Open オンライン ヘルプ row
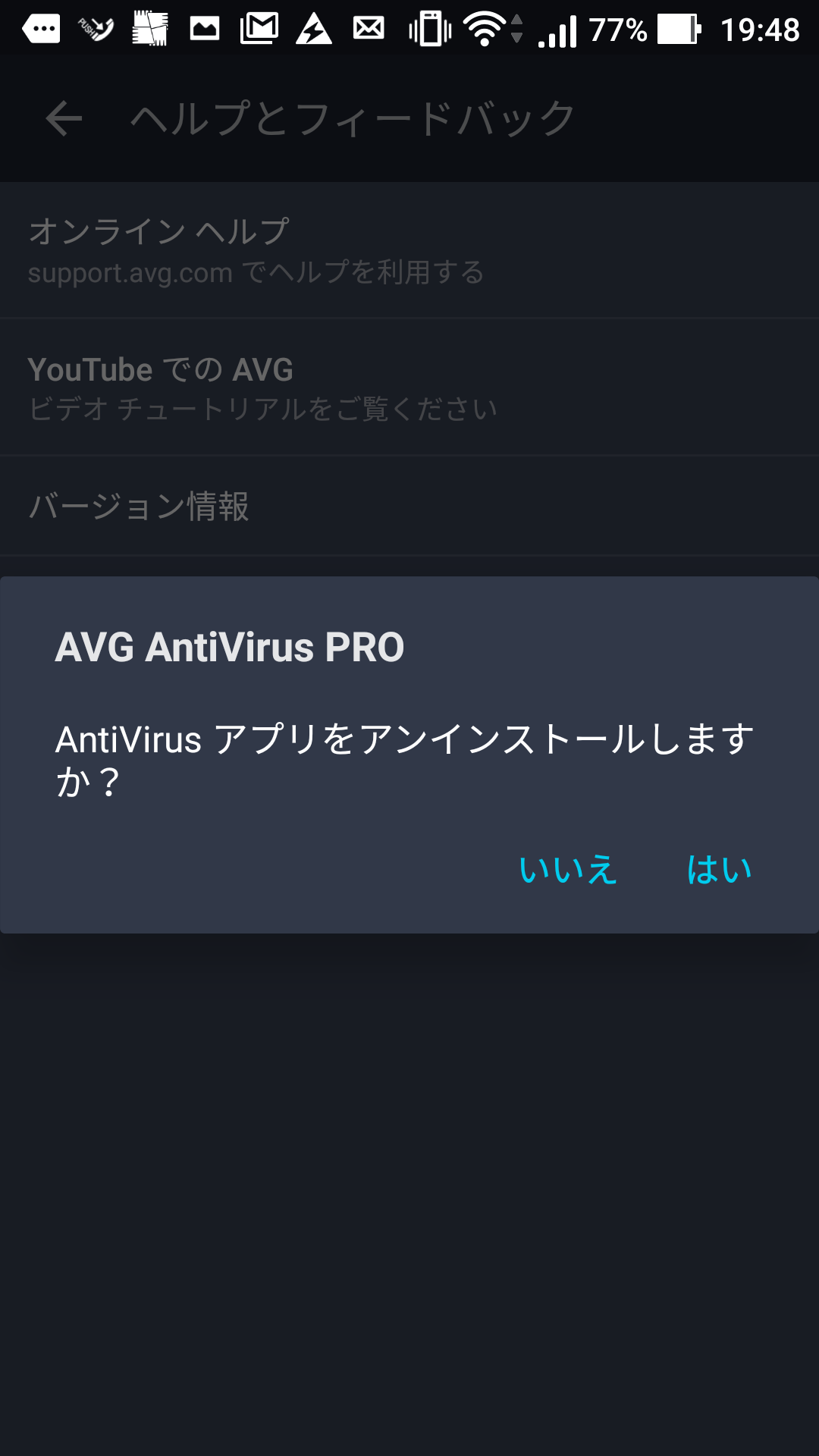 pos(409,250)
